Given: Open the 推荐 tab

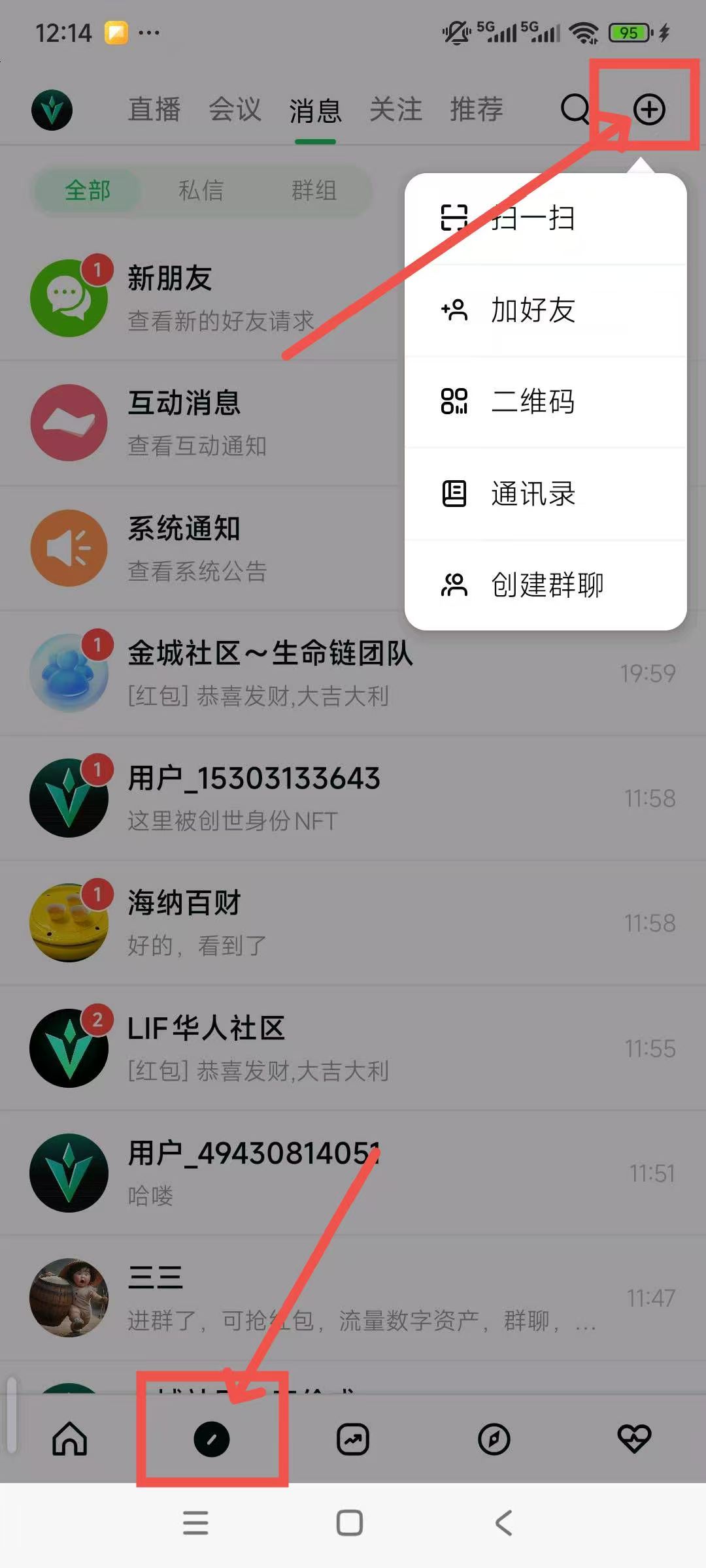Looking at the screenshot, I should coord(477,109).
